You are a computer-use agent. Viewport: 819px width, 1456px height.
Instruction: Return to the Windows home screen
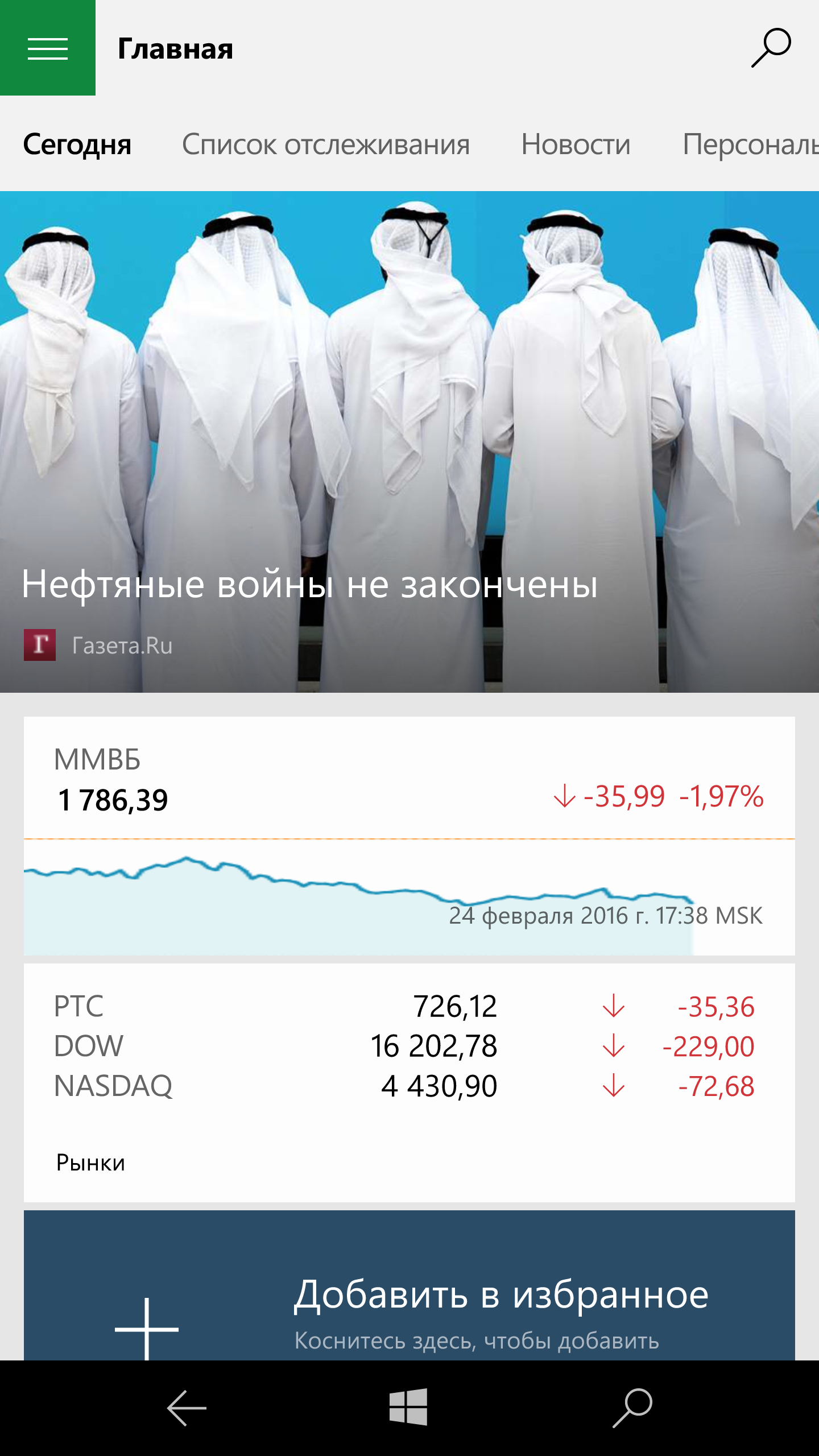408,1408
